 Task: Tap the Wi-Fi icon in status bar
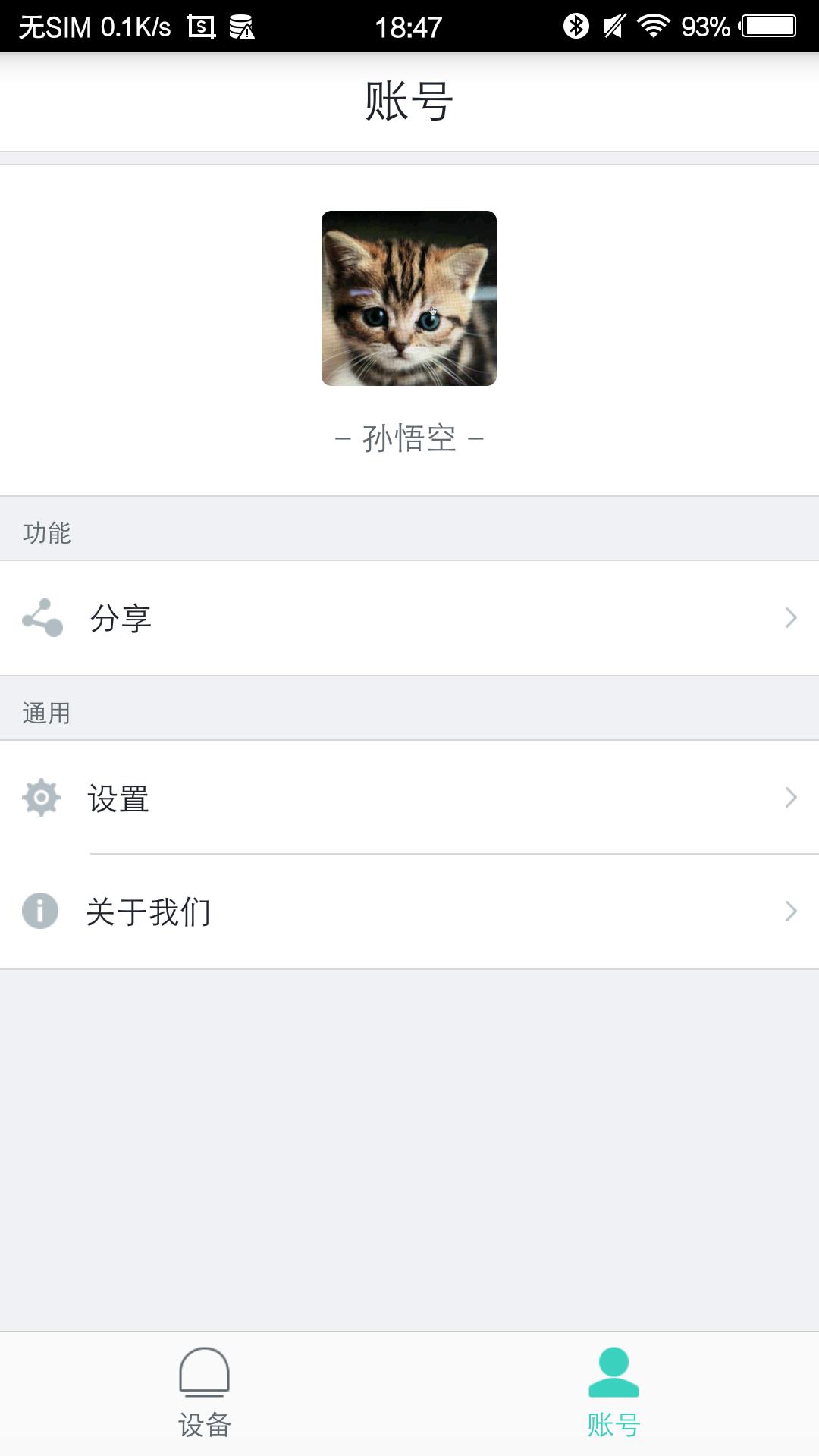click(x=653, y=24)
